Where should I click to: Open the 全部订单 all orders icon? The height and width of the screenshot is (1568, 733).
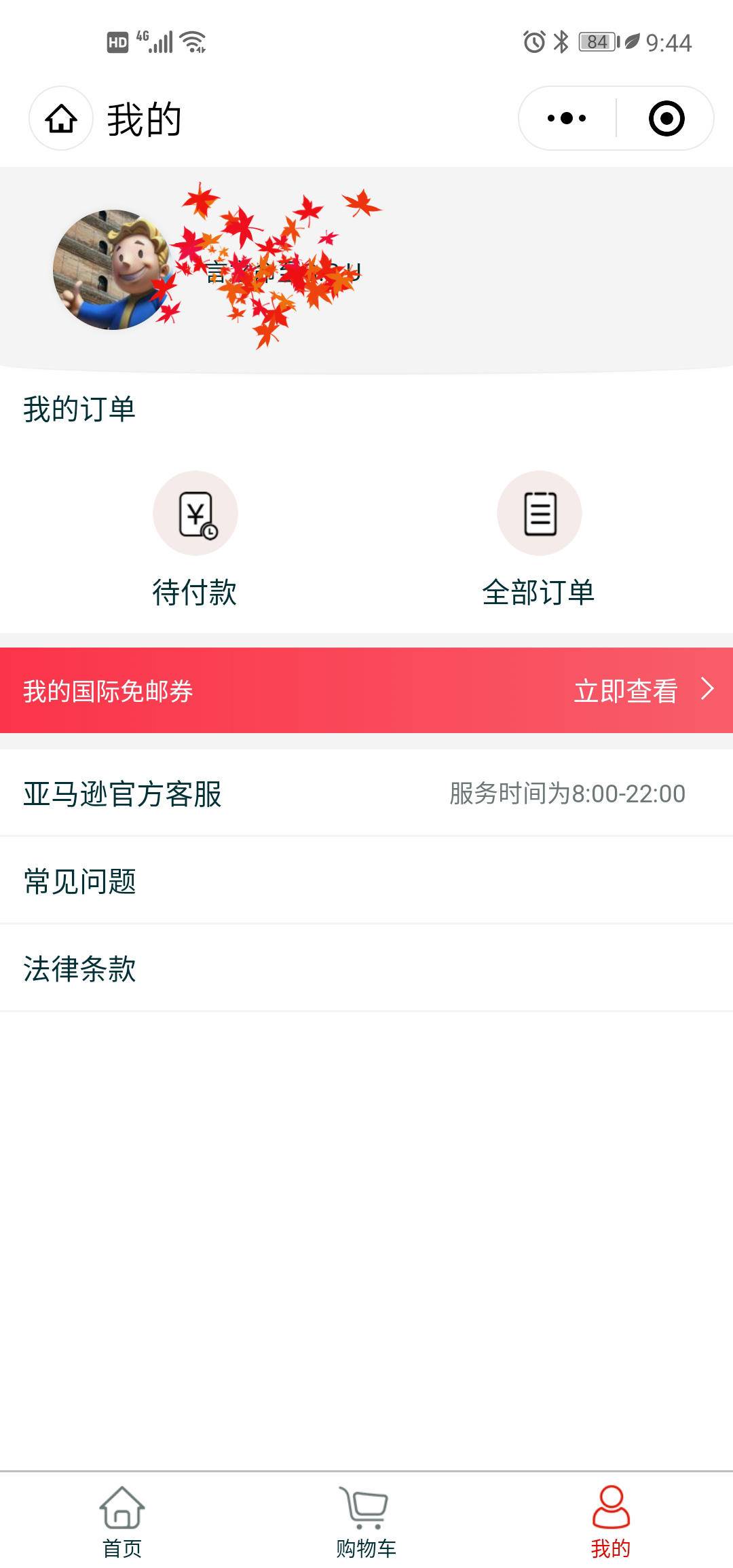click(x=540, y=514)
